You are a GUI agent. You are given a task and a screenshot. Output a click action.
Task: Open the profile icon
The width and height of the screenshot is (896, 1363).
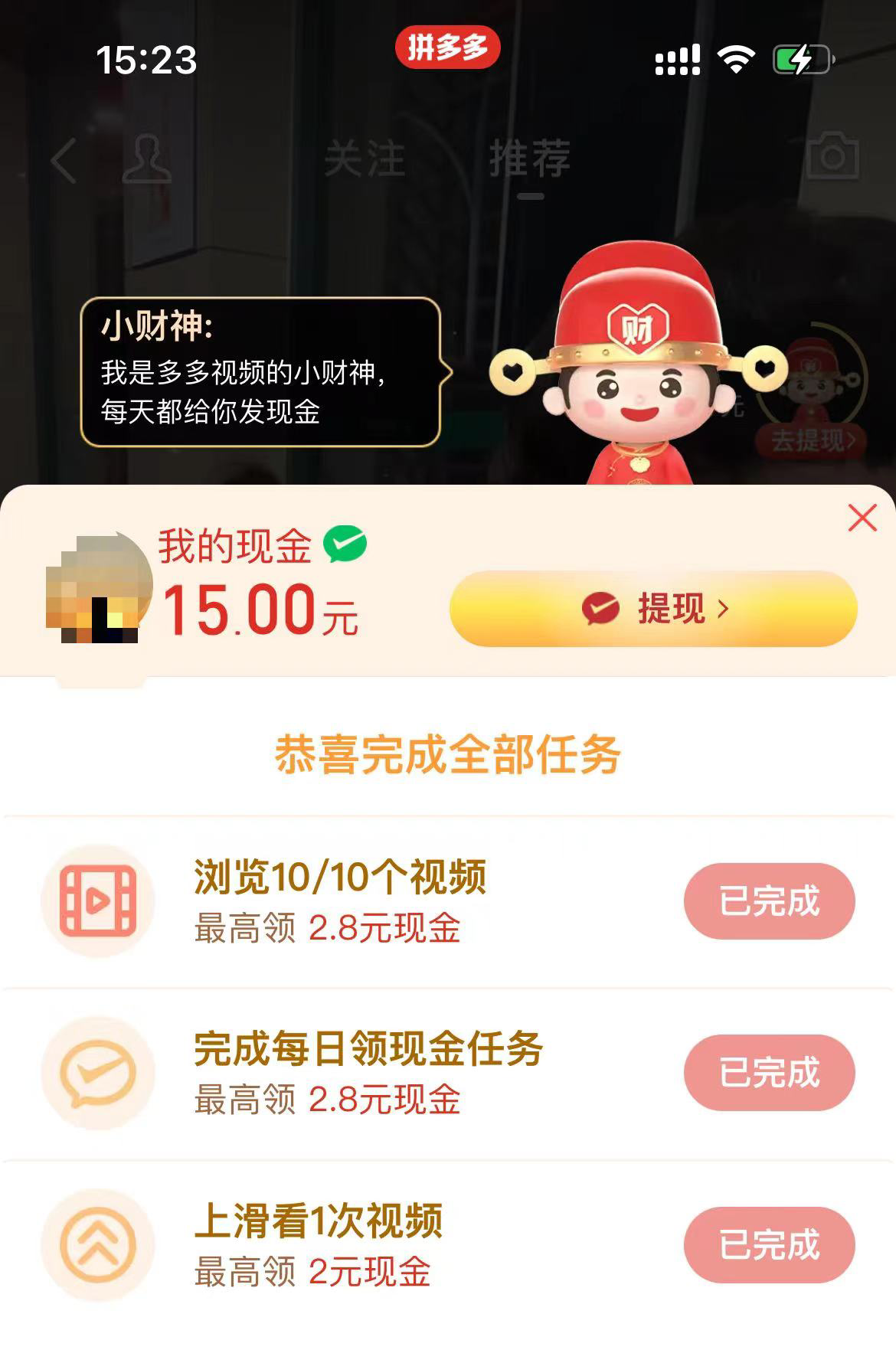point(146,159)
